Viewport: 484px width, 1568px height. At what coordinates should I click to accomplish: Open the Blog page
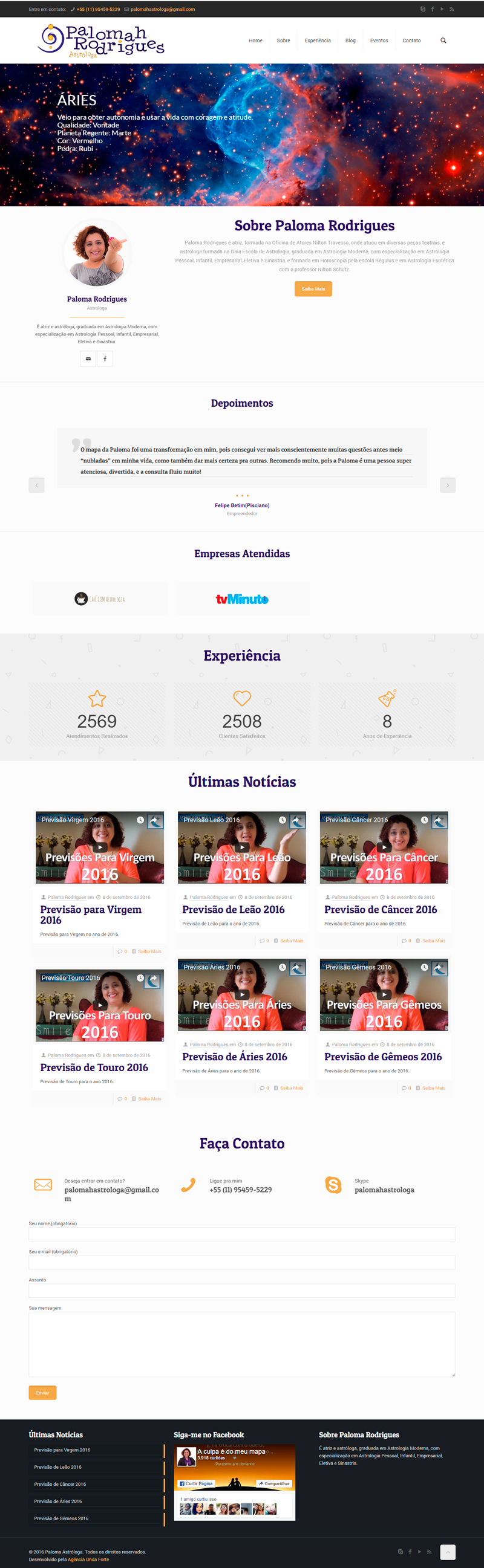pyautogui.click(x=350, y=40)
